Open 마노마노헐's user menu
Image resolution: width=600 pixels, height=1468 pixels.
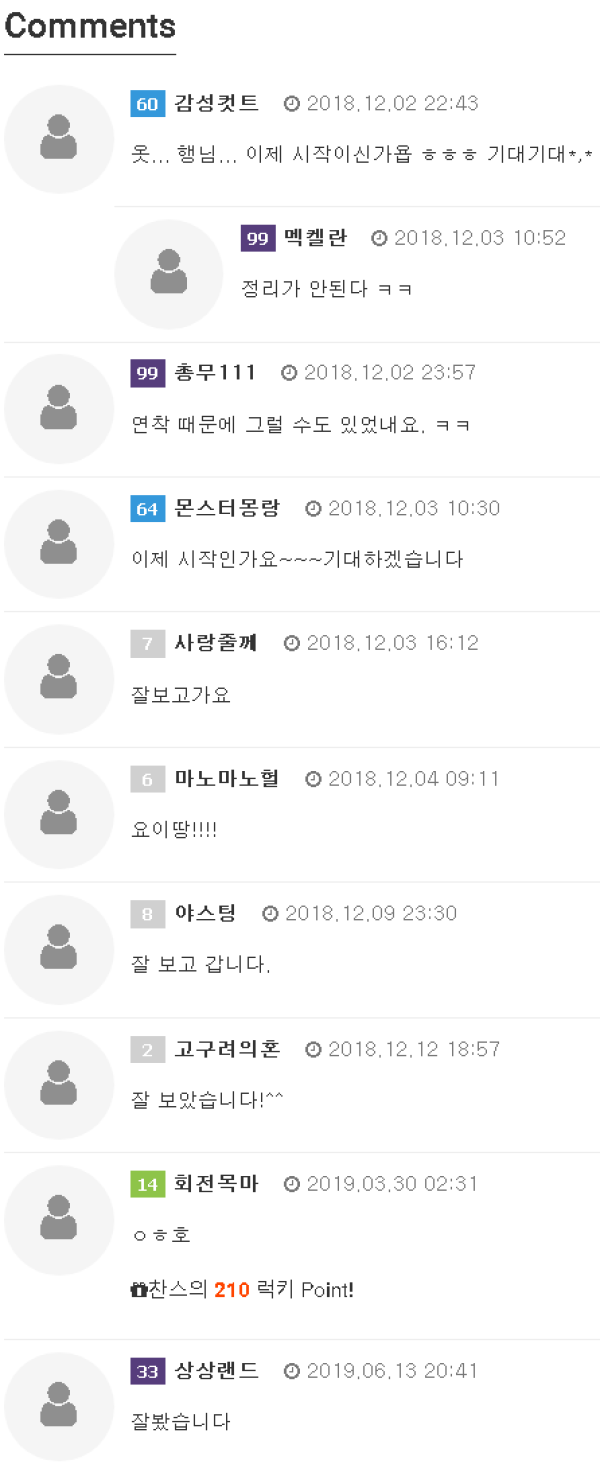tap(227, 778)
